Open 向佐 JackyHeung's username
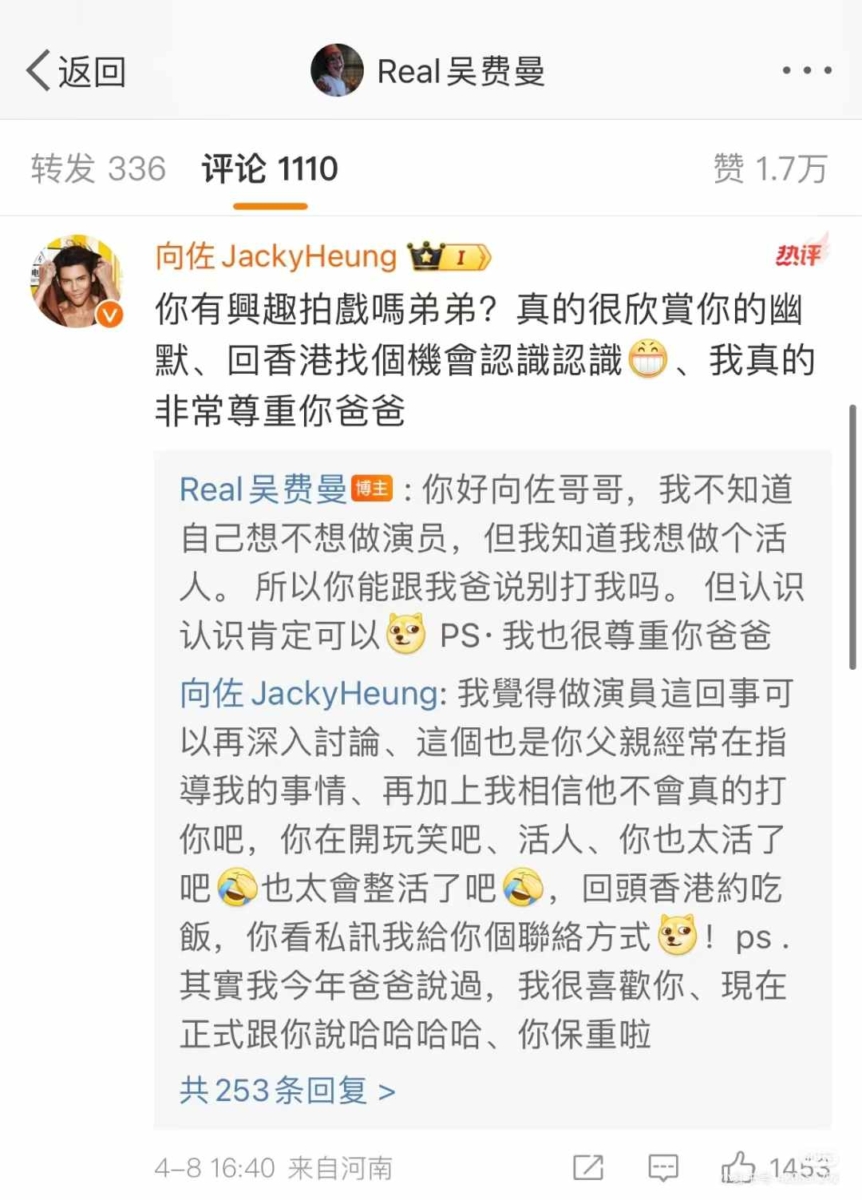The height and width of the screenshot is (1200, 862). [273, 256]
